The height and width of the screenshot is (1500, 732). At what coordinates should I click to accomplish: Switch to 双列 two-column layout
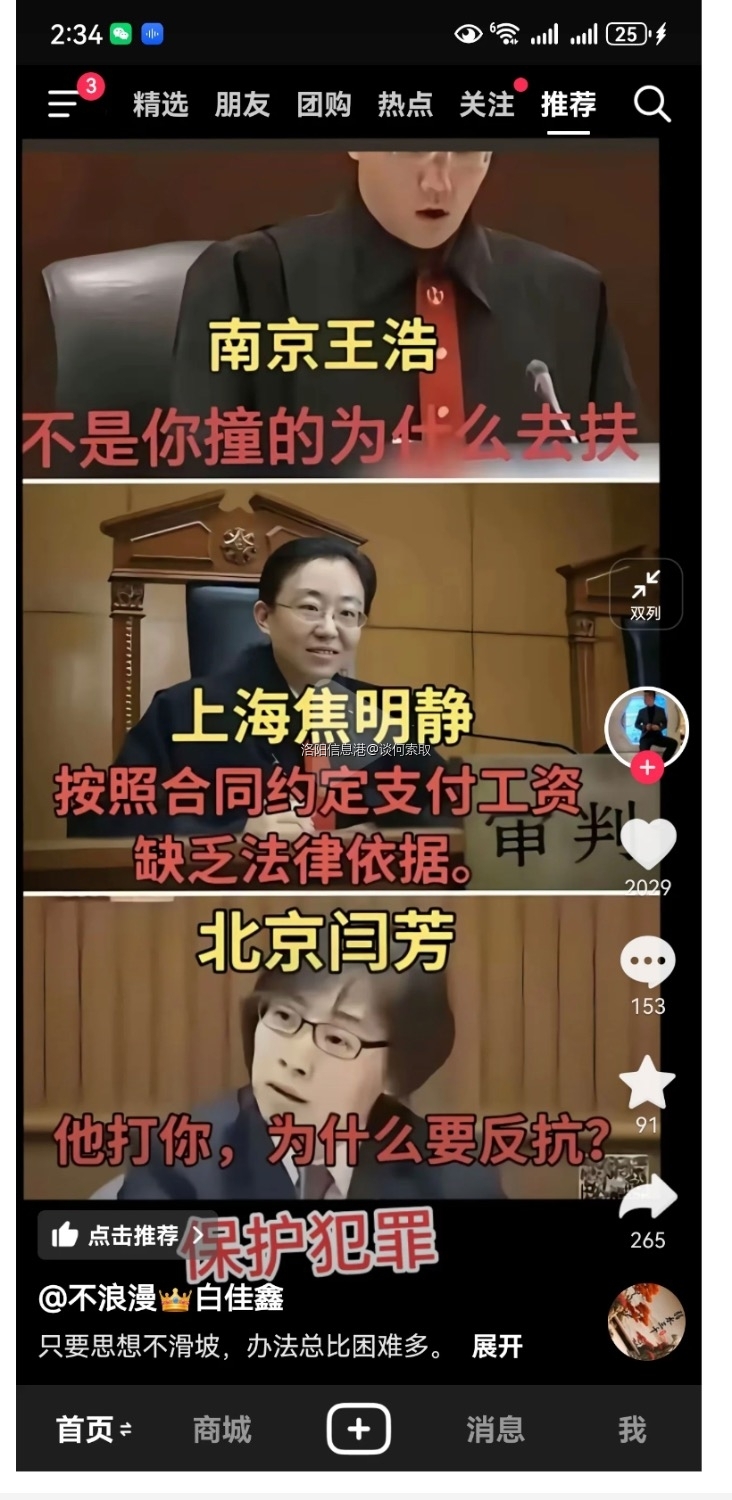tap(646, 594)
